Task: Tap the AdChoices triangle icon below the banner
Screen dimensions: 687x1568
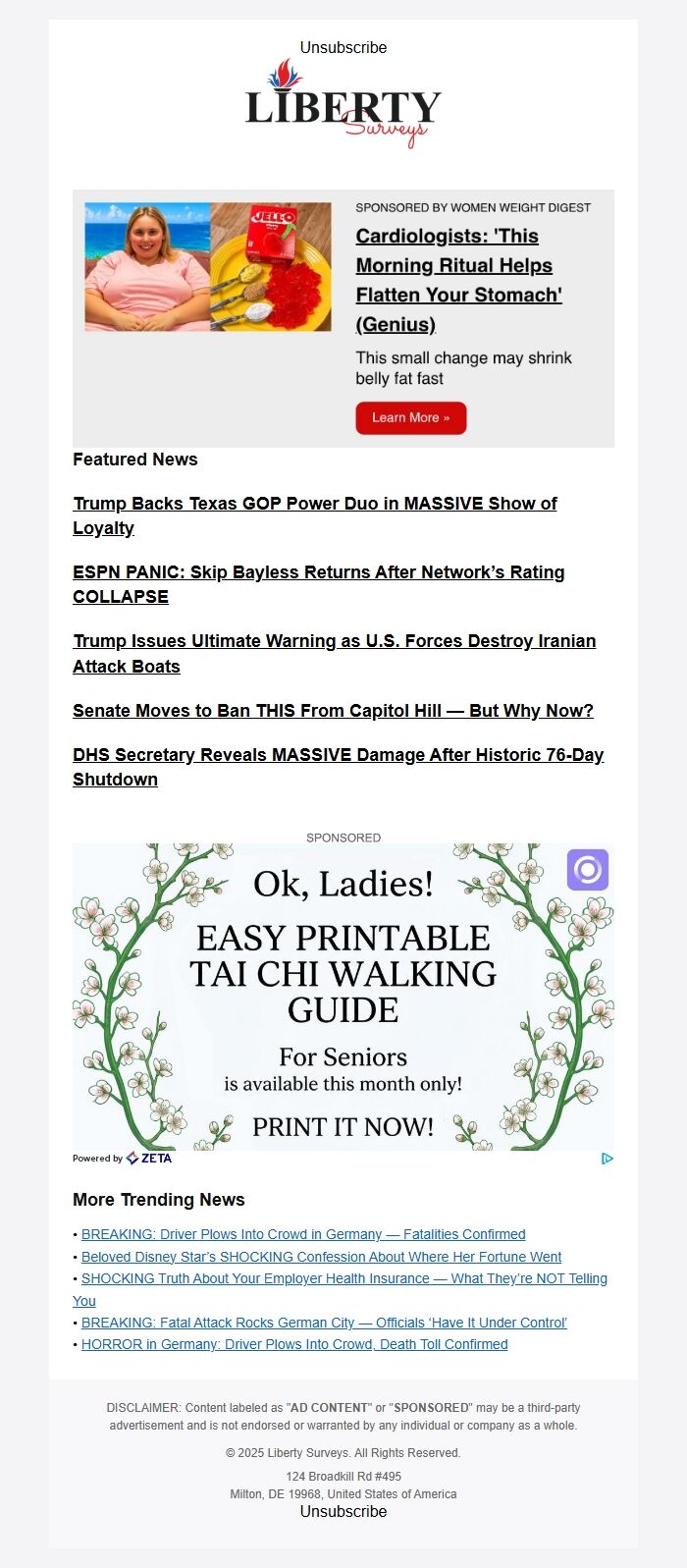Action: tap(608, 1159)
